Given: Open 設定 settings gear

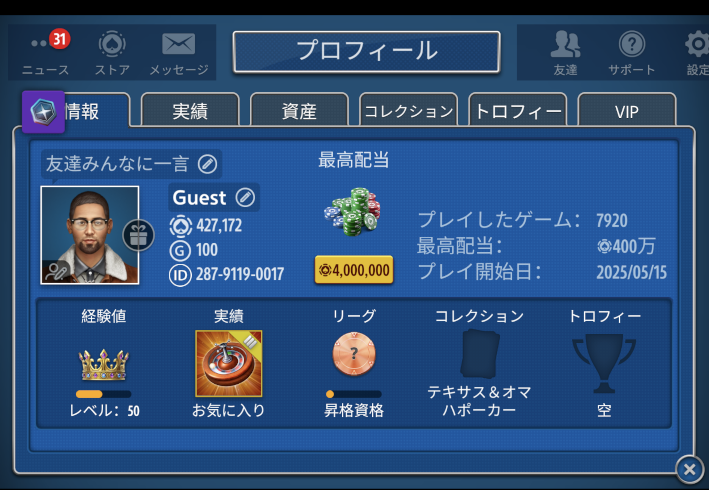Looking at the screenshot, I should 696,52.
